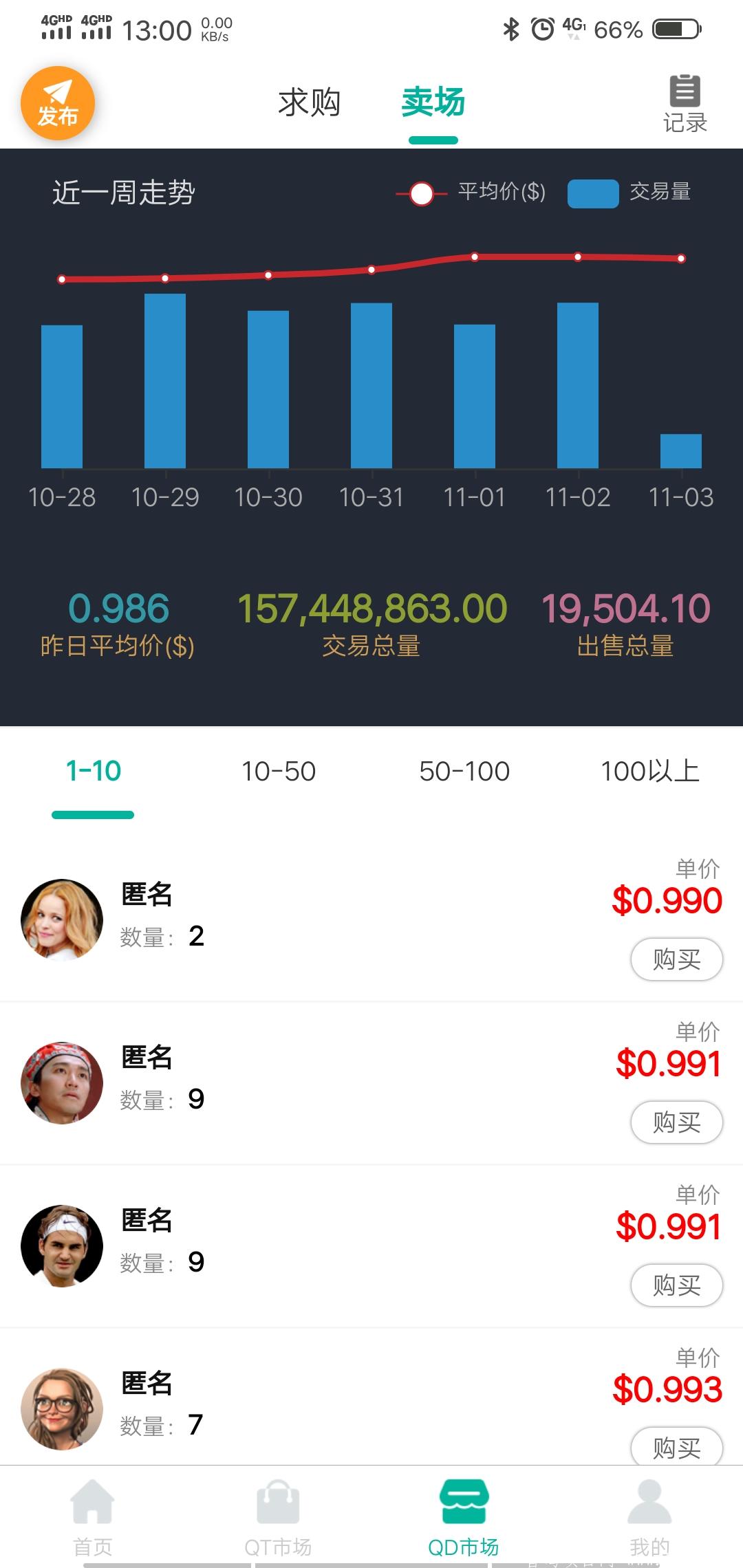This screenshot has height=1568, width=743.
Task: Switch to the 求购 tab
Action: click(308, 102)
